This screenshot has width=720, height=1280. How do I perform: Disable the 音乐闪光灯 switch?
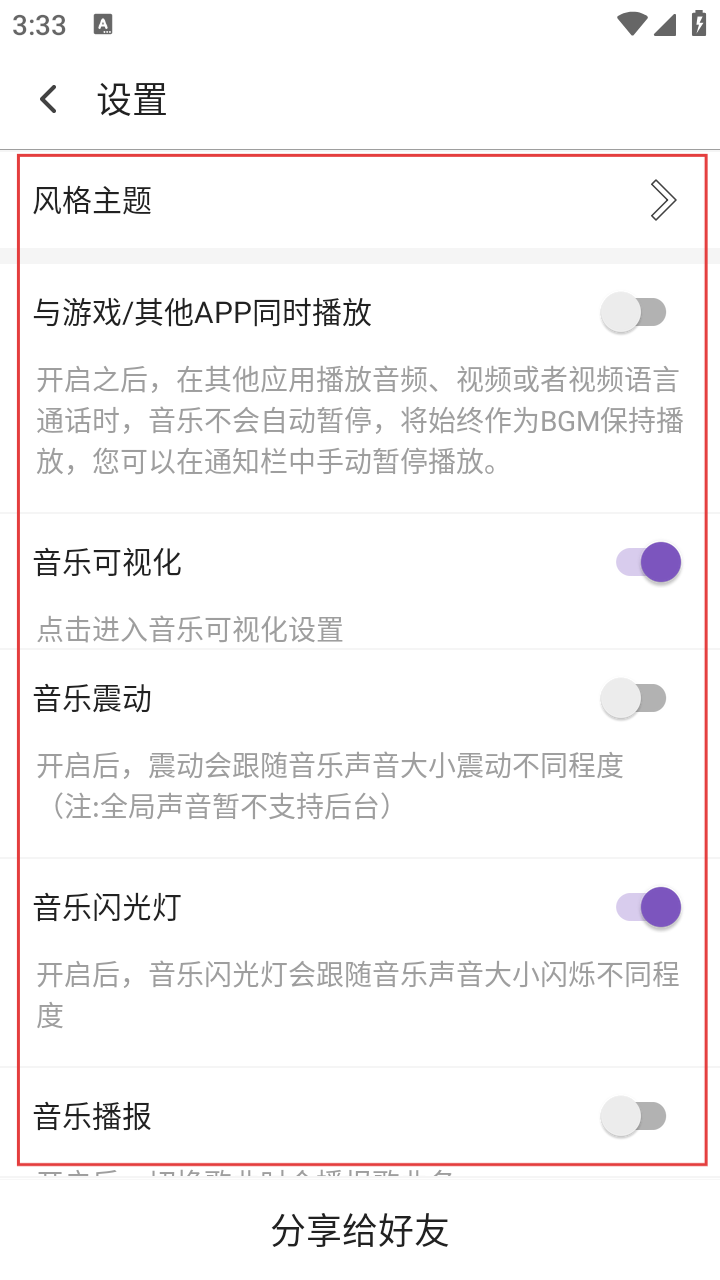pyautogui.click(x=648, y=908)
